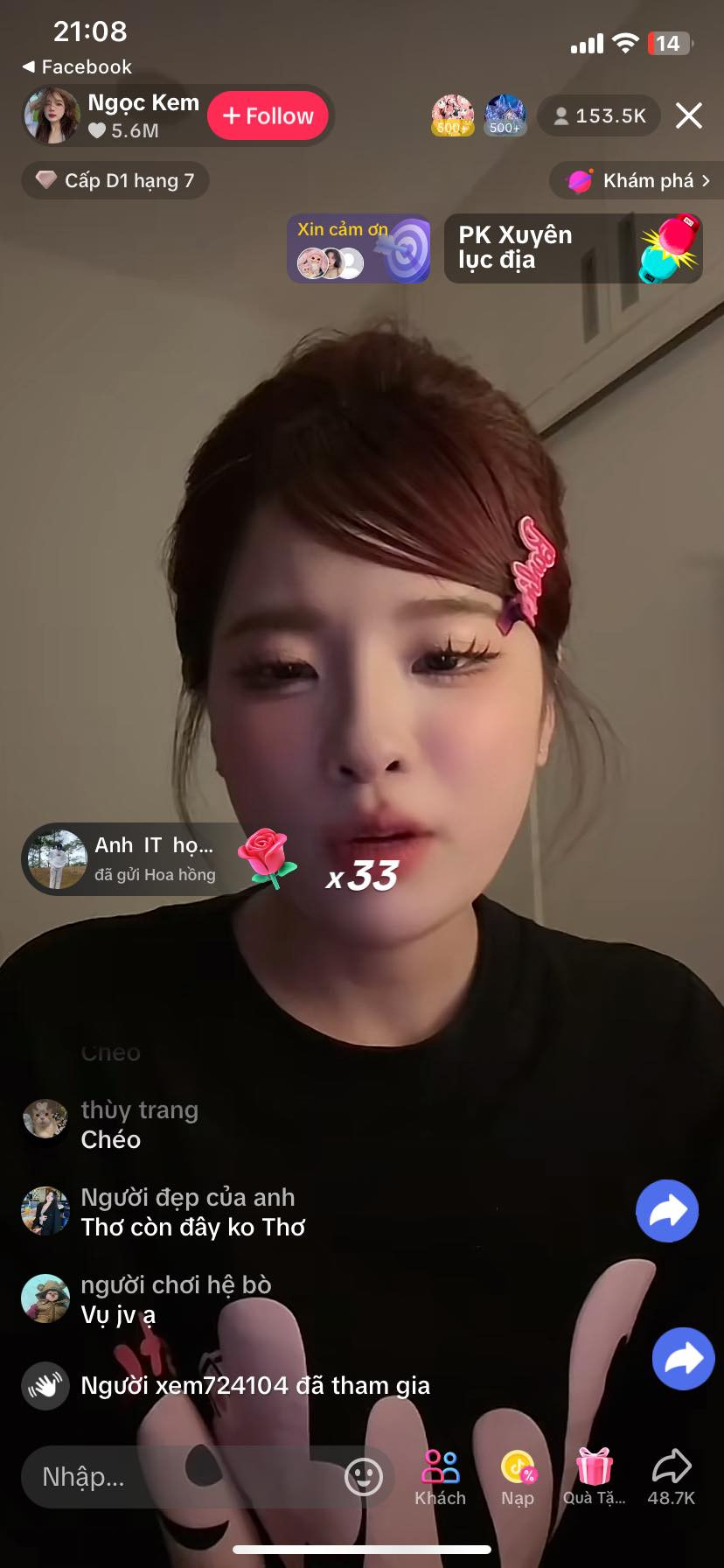The image size is (724, 1568).
Task: Tap the Cấp D1 hạng 7 badge
Action: coord(115,180)
